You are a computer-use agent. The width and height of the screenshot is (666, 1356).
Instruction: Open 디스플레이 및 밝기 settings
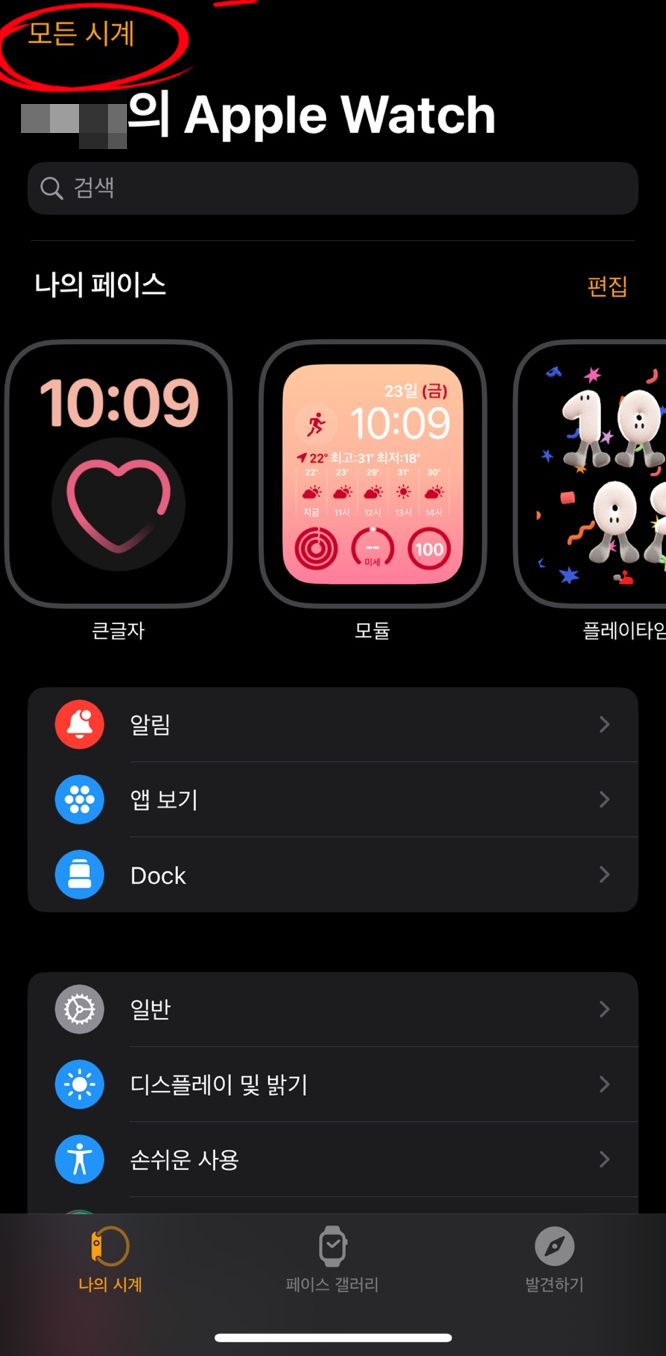point(333,1085)
